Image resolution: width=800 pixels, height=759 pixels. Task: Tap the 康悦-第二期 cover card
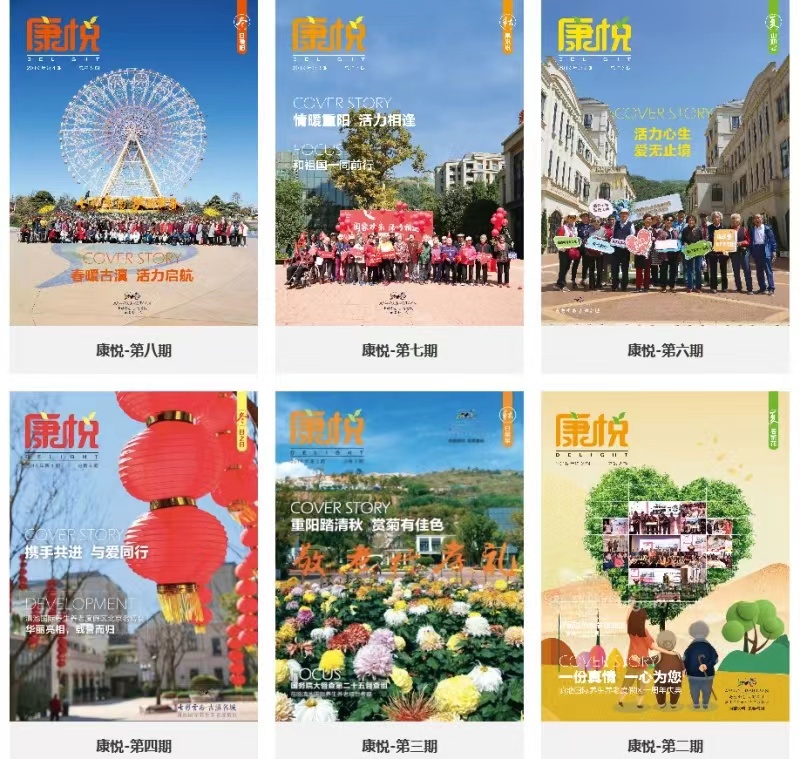(x=665, y=555)
